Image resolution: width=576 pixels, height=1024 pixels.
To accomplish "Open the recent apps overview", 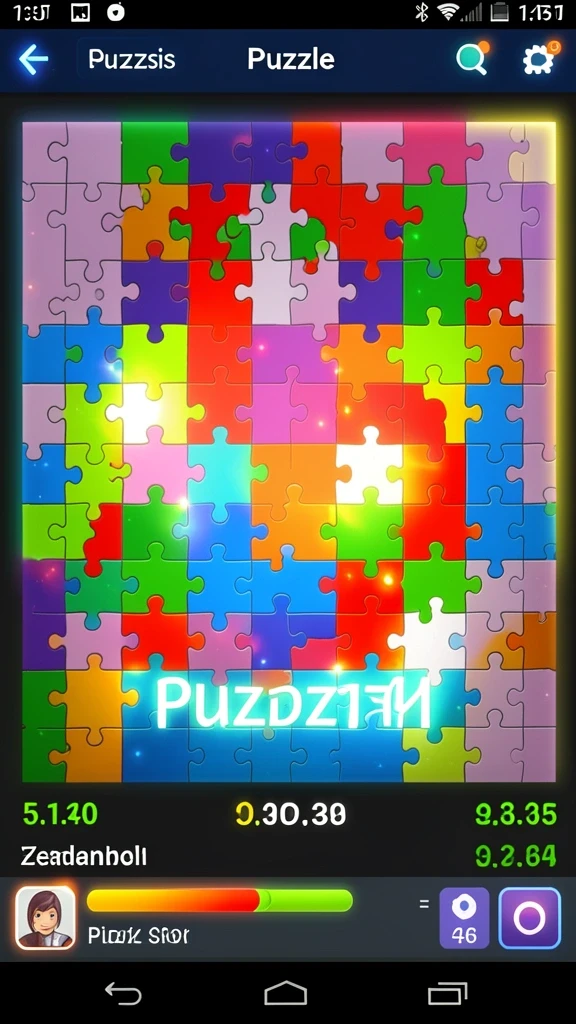I will point(447,994).
